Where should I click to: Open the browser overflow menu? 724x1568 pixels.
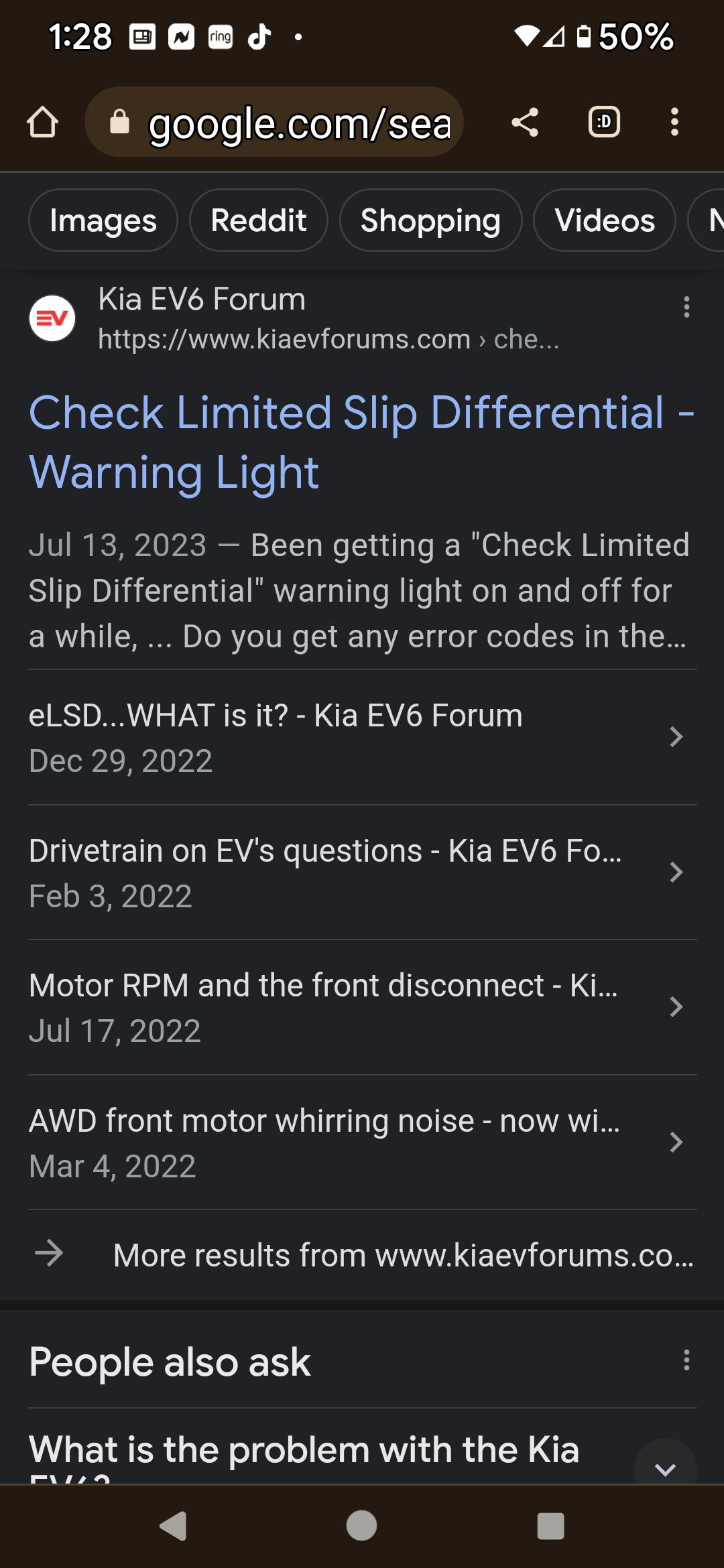pos(674,123)
